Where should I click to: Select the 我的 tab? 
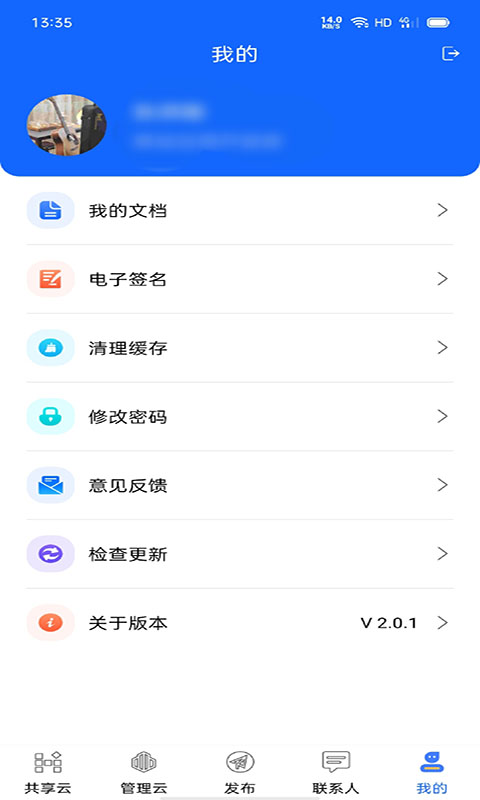pyautogui.click(x=432, y=772)
